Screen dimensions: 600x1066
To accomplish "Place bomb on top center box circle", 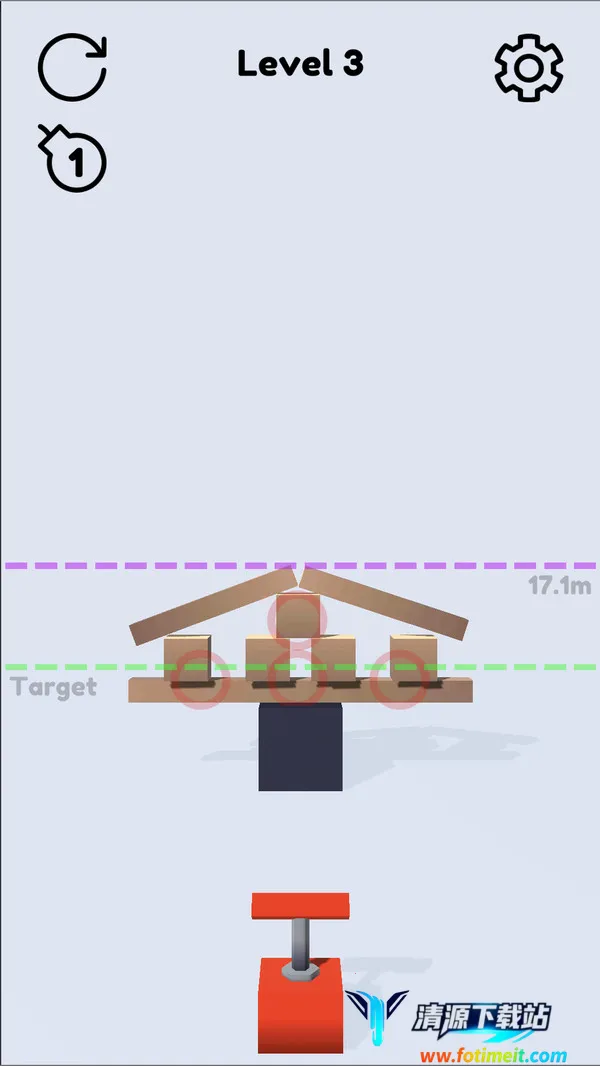I will pos(298,616).
